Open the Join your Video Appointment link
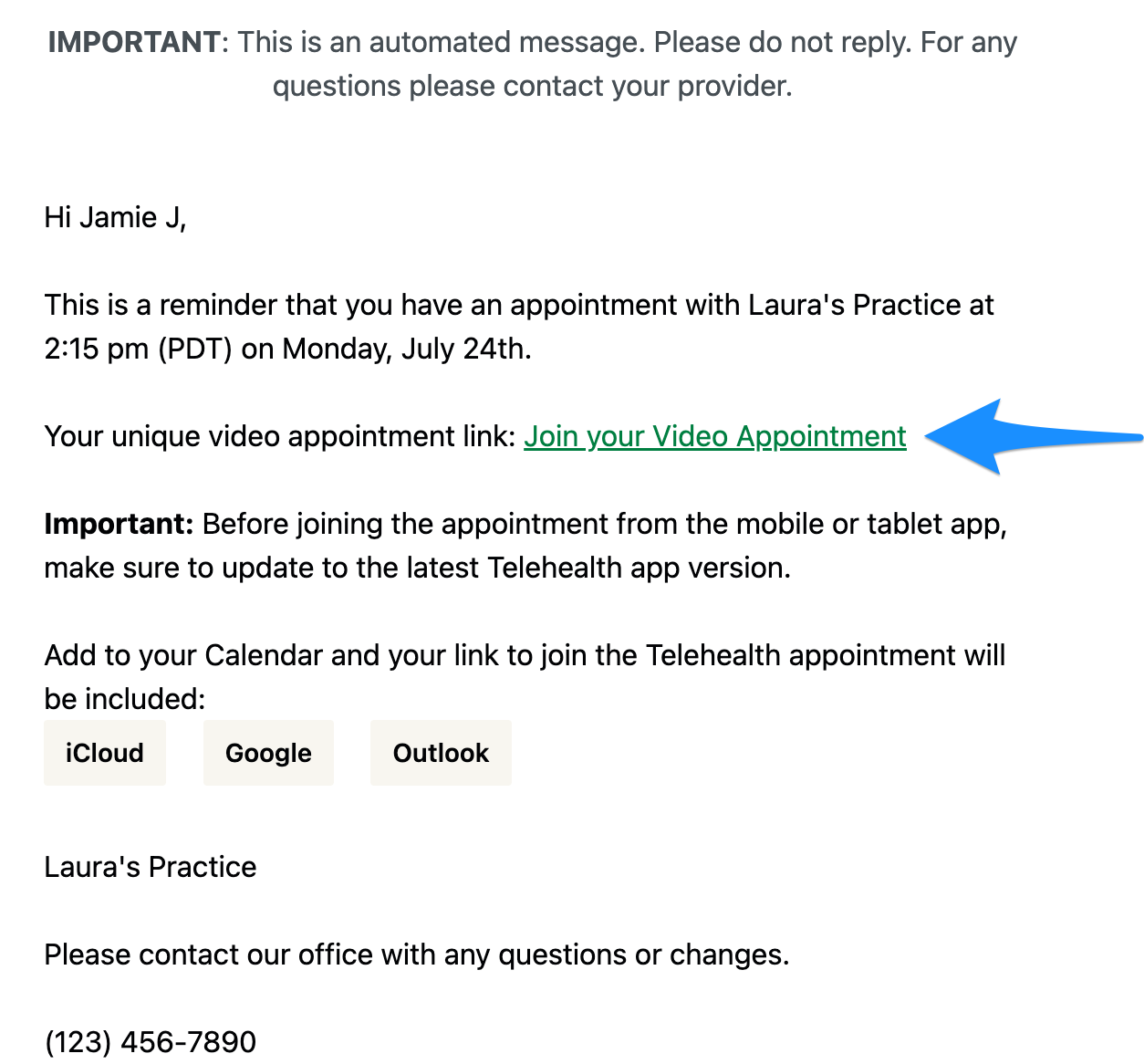The height and width of the screenshot is (1064, 1144). click(714, 436)
